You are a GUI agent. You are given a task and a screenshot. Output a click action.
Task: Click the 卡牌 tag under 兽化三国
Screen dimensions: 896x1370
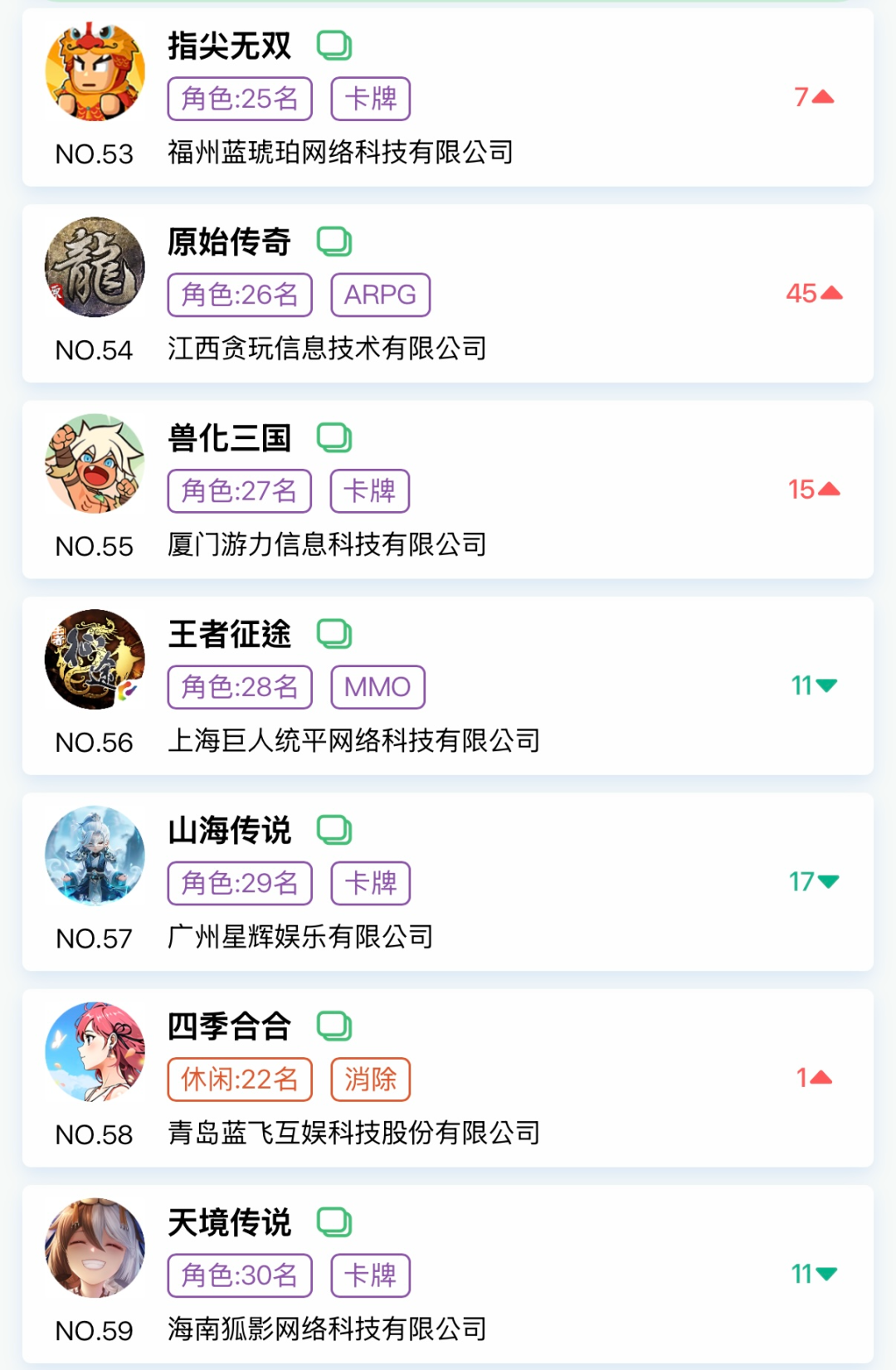370,490
